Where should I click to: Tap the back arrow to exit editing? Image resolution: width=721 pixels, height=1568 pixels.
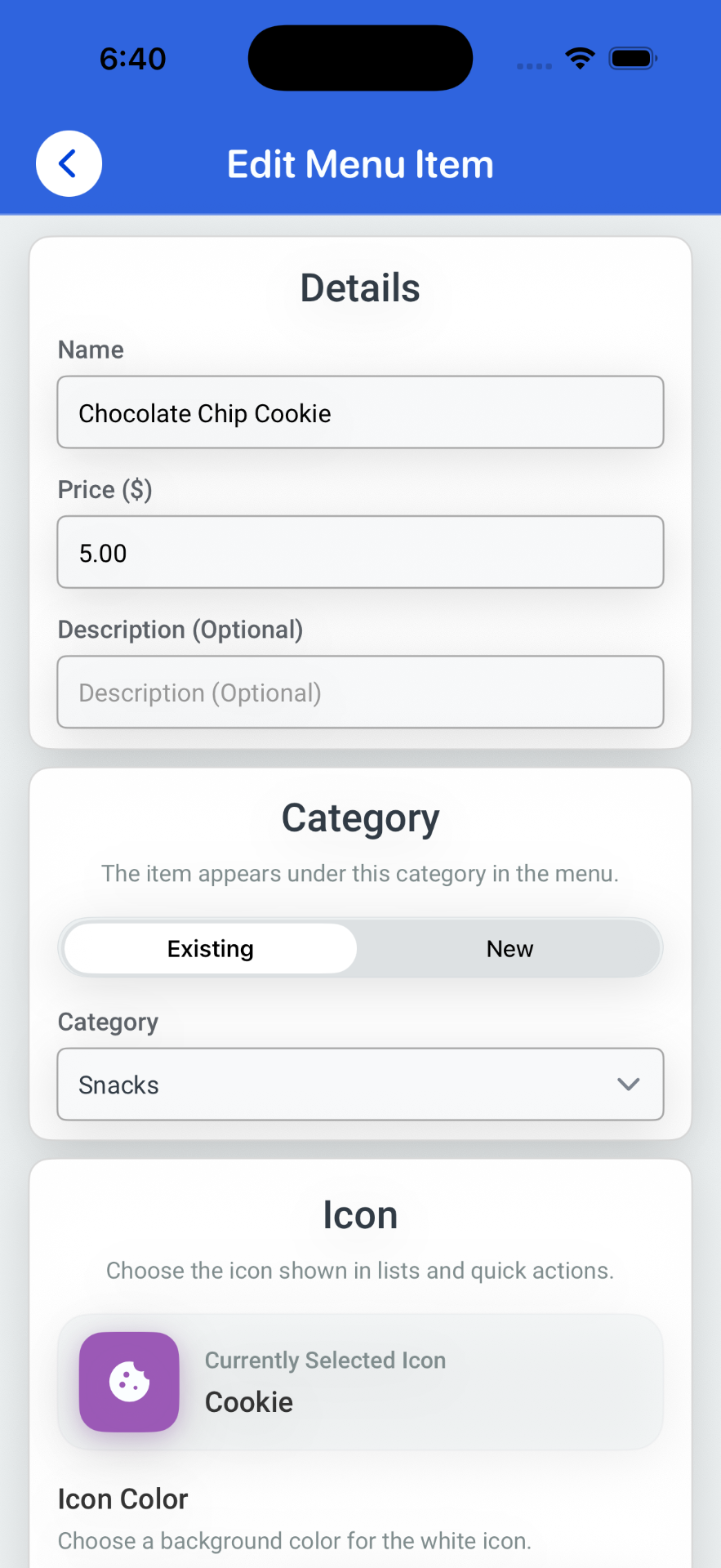tap(69, 163)
